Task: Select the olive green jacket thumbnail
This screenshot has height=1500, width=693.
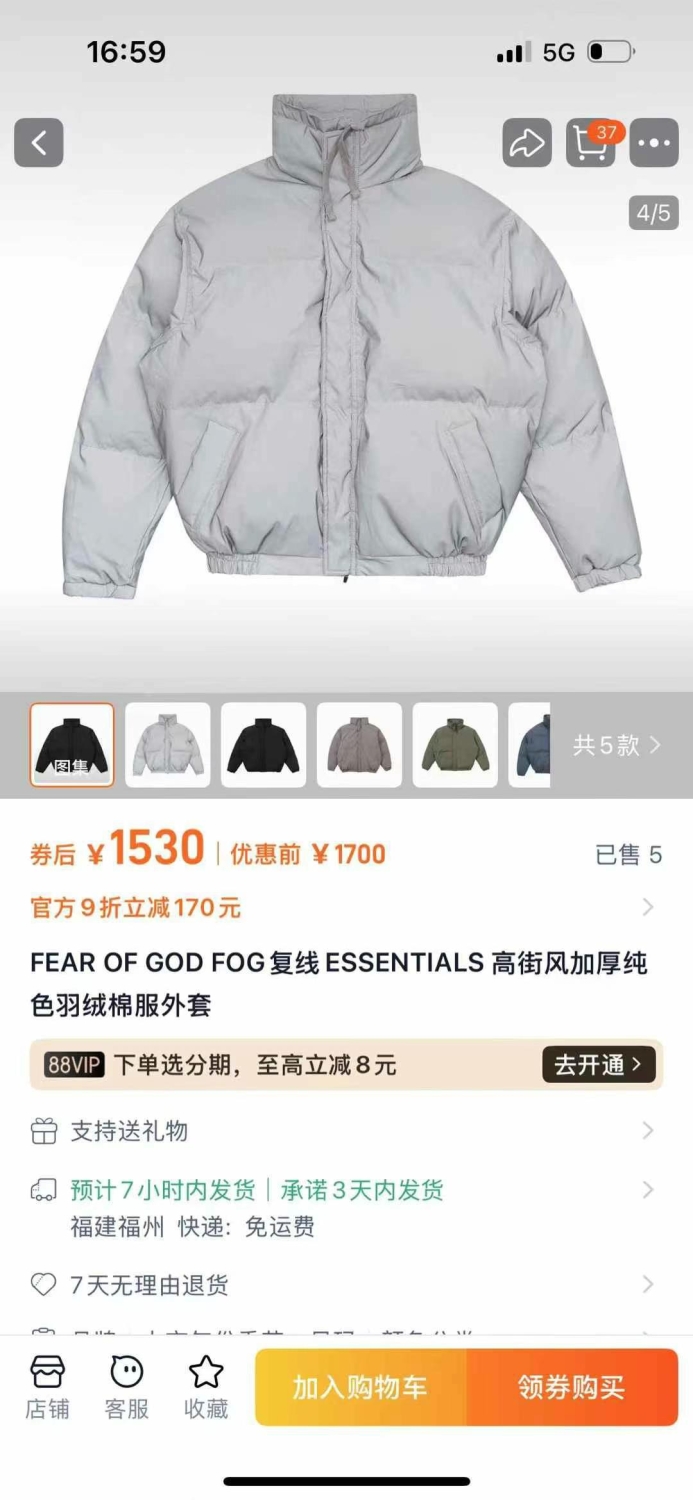Action: [x=455, y=745]
